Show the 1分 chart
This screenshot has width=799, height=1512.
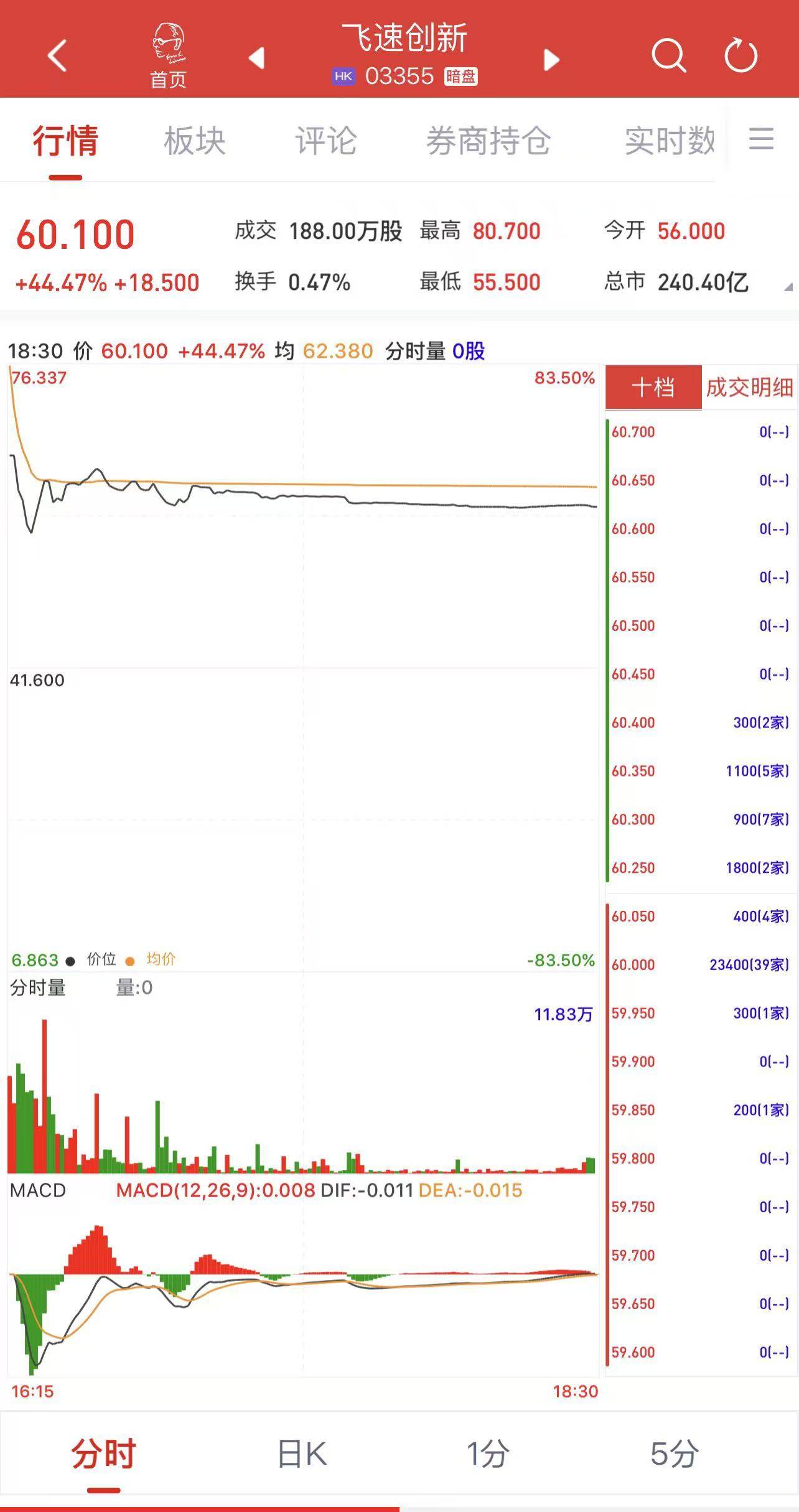[x=488, y=1455]
